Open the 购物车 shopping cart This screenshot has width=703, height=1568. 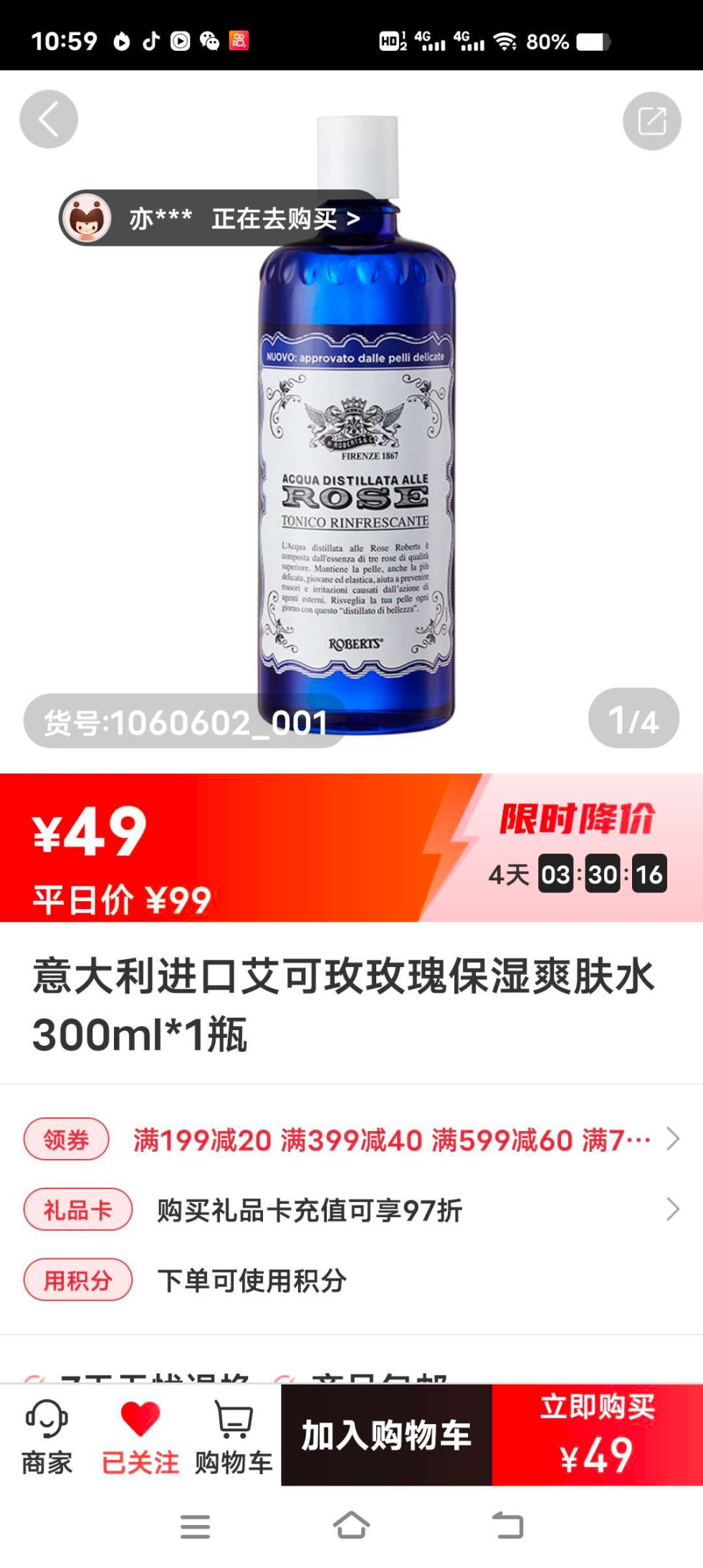pyautogui.click(x=234, y=1436)
